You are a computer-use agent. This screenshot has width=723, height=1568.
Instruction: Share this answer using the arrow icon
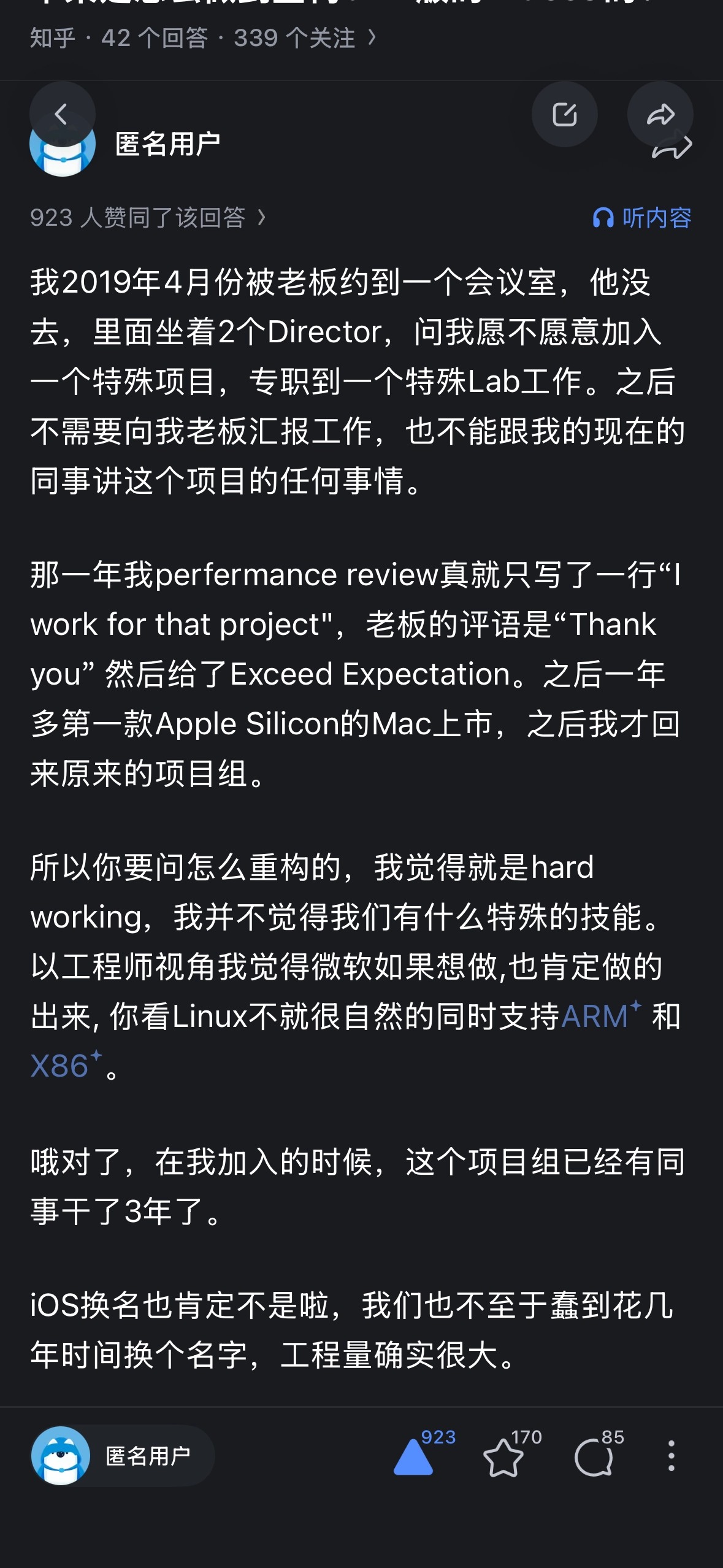[660, 114]
